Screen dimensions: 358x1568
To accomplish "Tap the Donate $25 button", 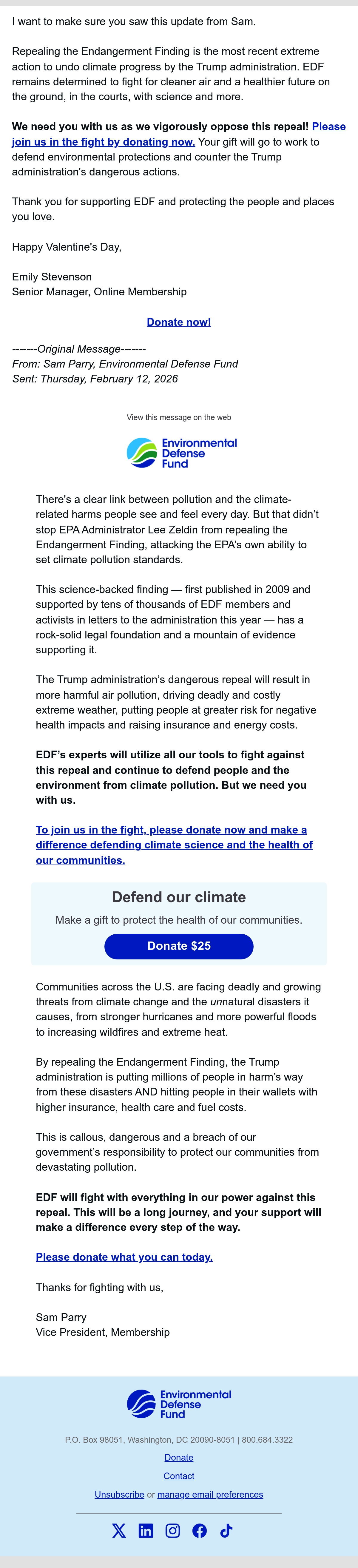I will coord(179,946).
